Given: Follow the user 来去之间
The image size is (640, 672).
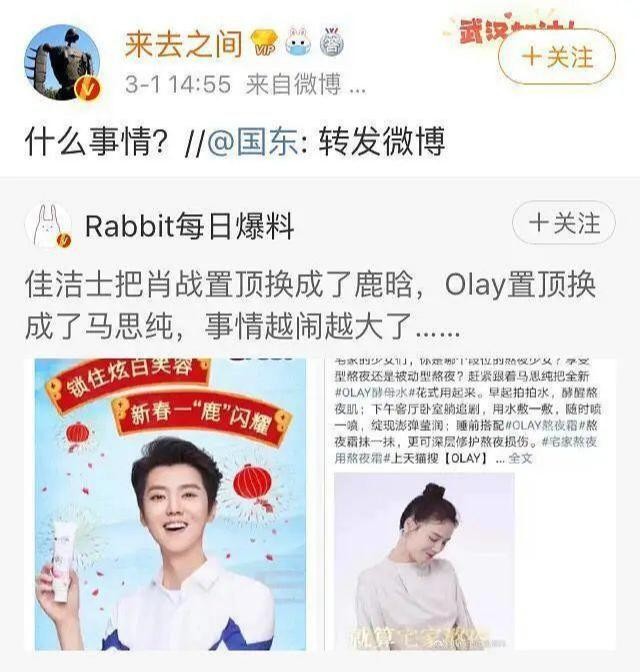Looking at the screenshot, I should tap(558, 56).
